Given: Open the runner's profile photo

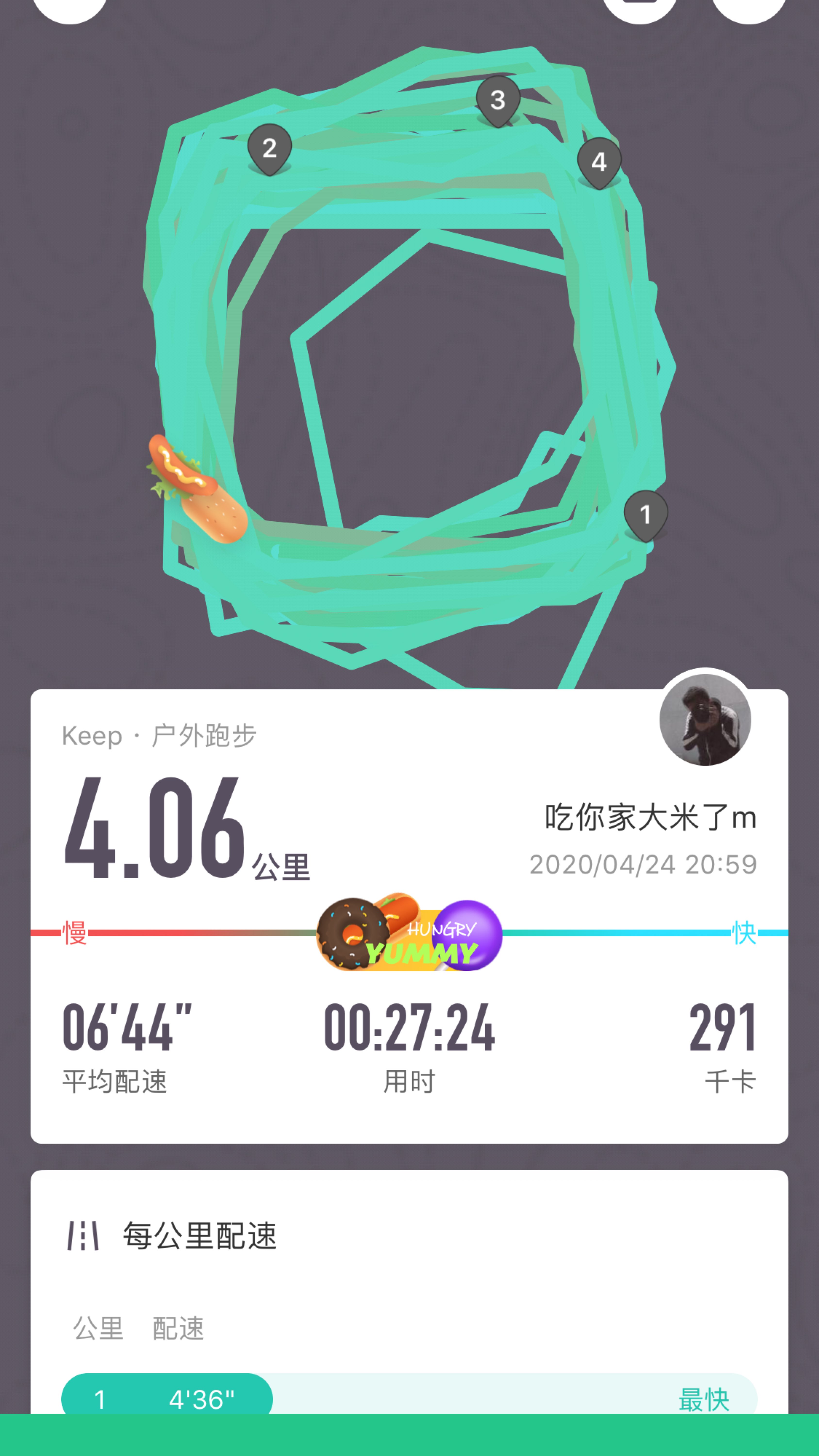Looking at the screenshot, I should [705, 719].
